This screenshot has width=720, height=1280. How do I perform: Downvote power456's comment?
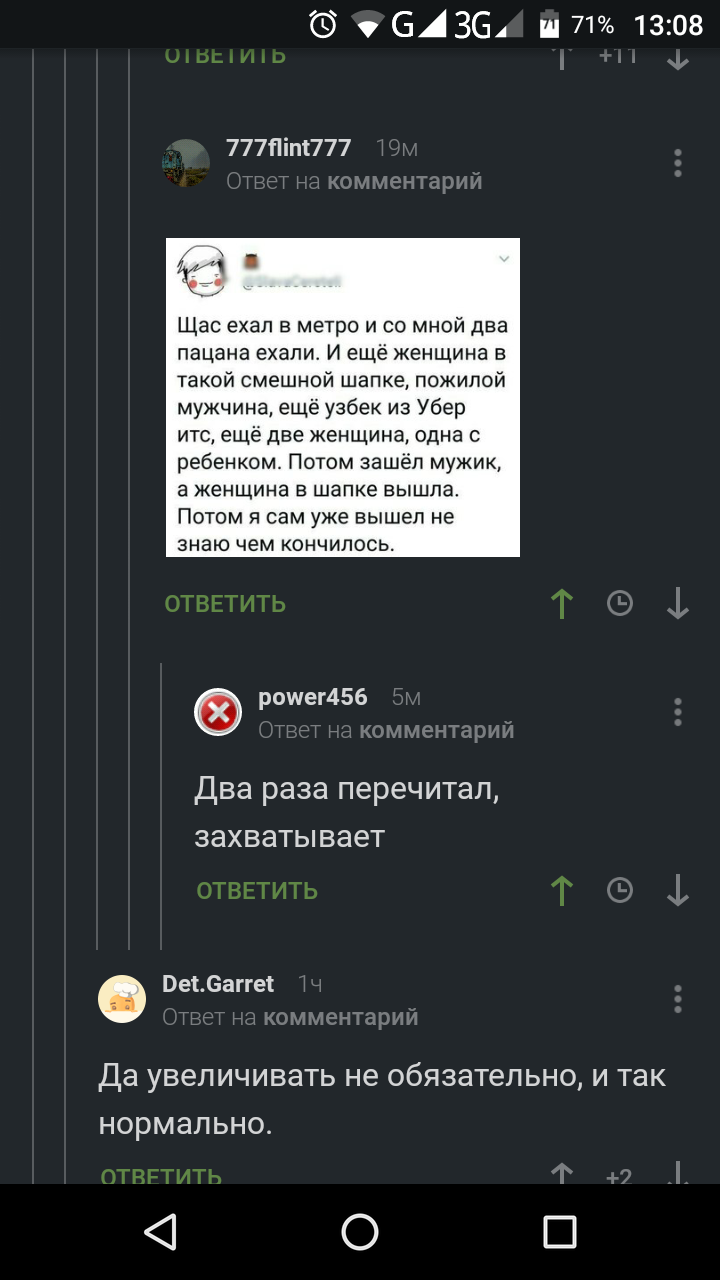pos(678,891)
